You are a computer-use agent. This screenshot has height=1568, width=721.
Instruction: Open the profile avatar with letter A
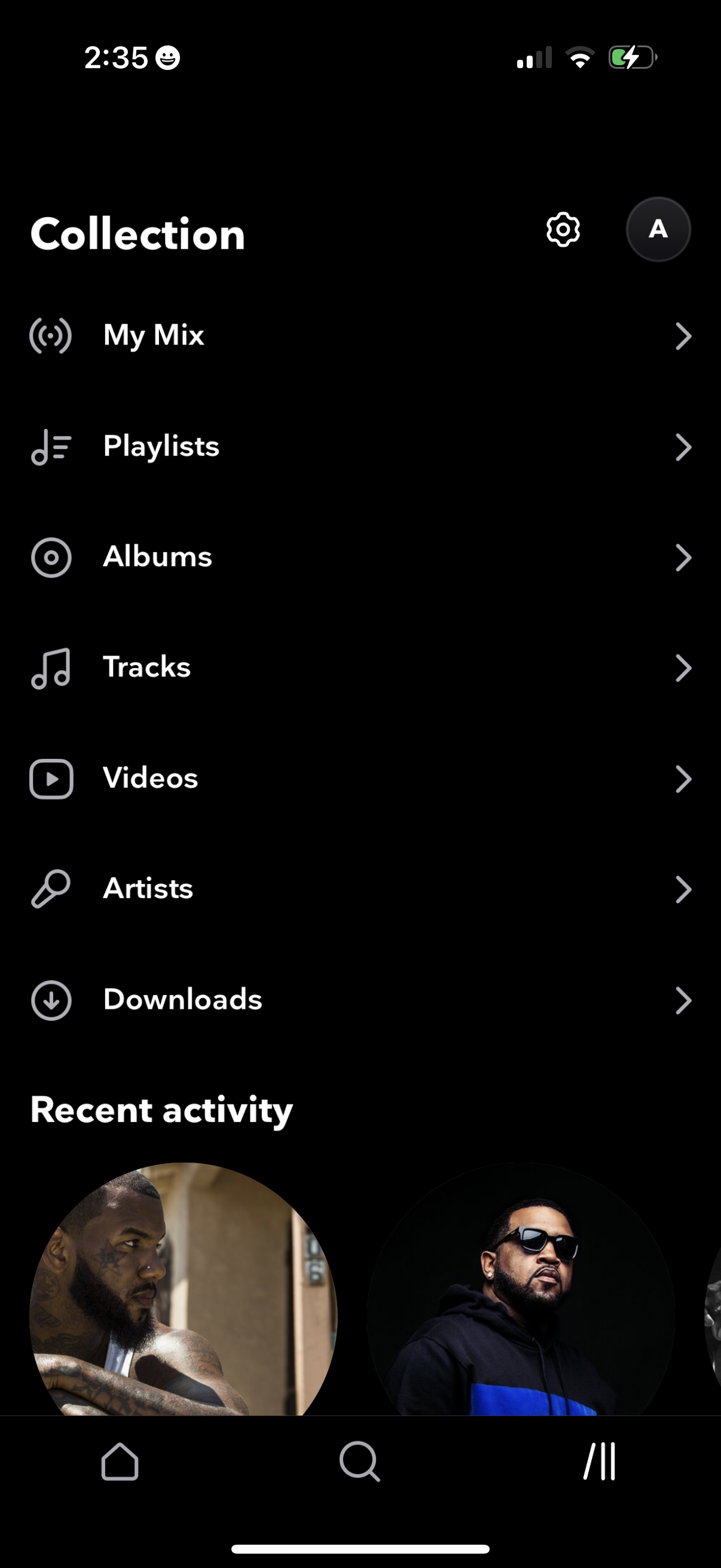(658, 230)
